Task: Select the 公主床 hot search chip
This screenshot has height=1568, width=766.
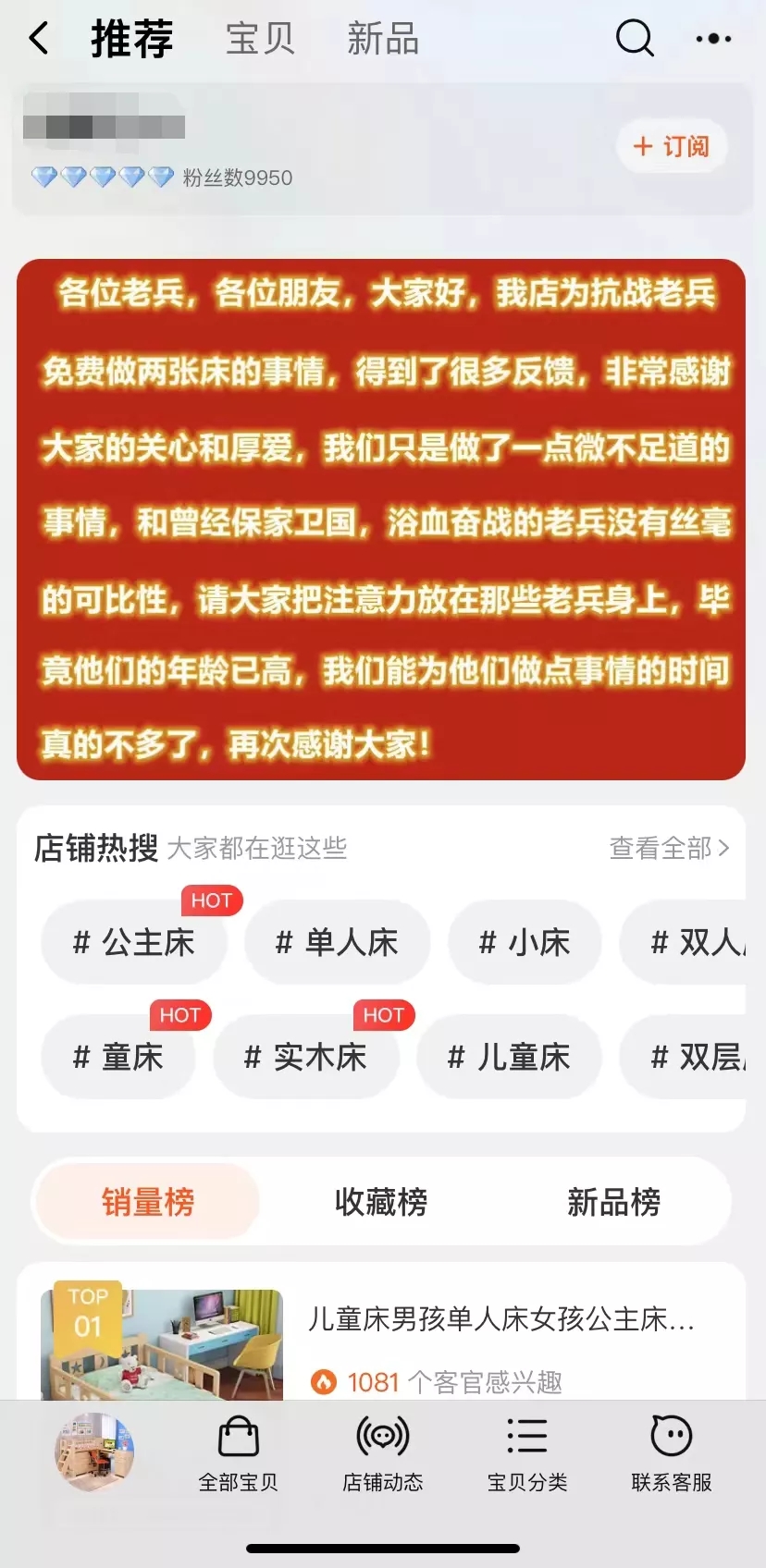Action: click(134, 943)
